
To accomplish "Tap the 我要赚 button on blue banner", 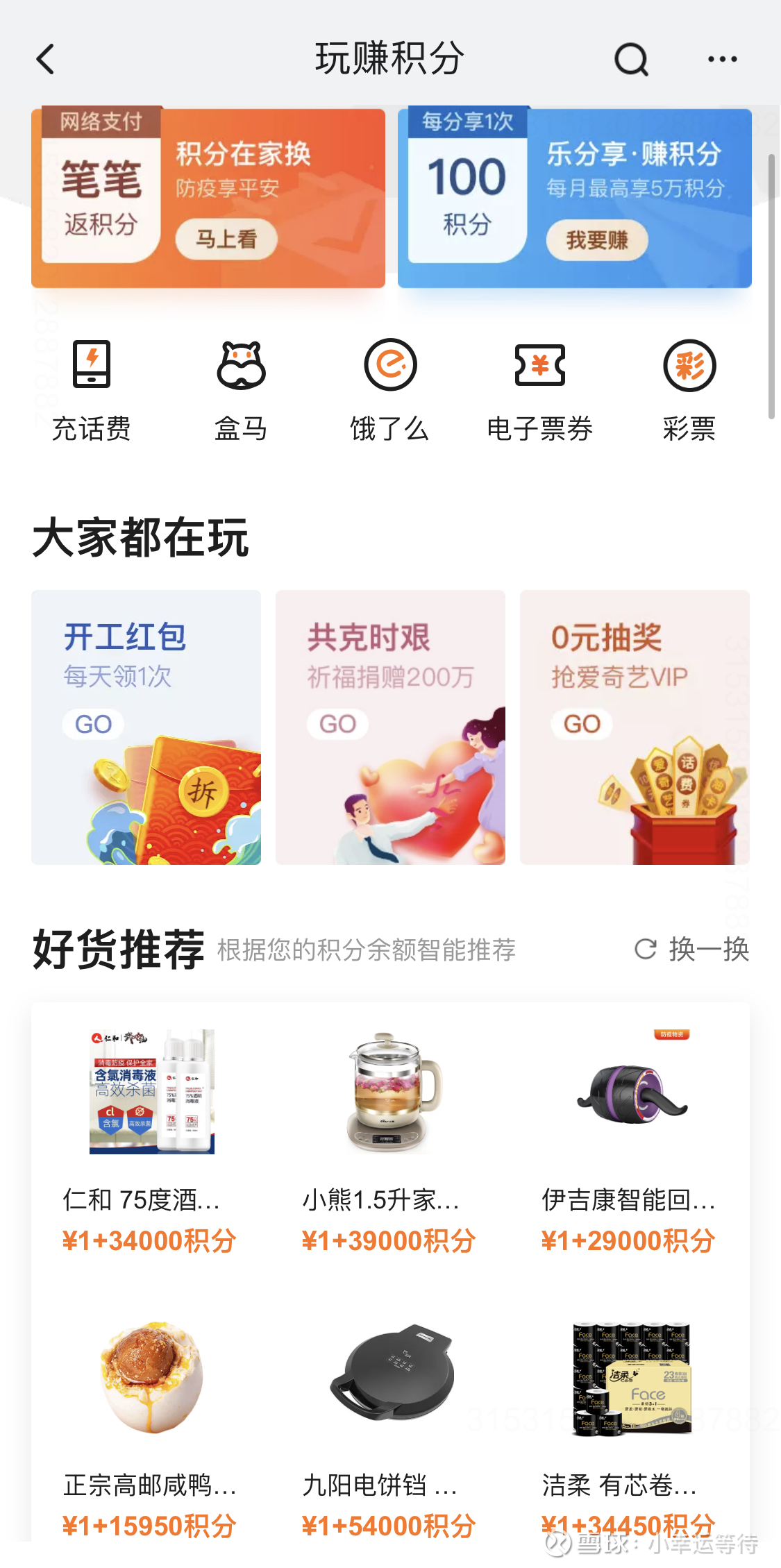I will point(597,239).
